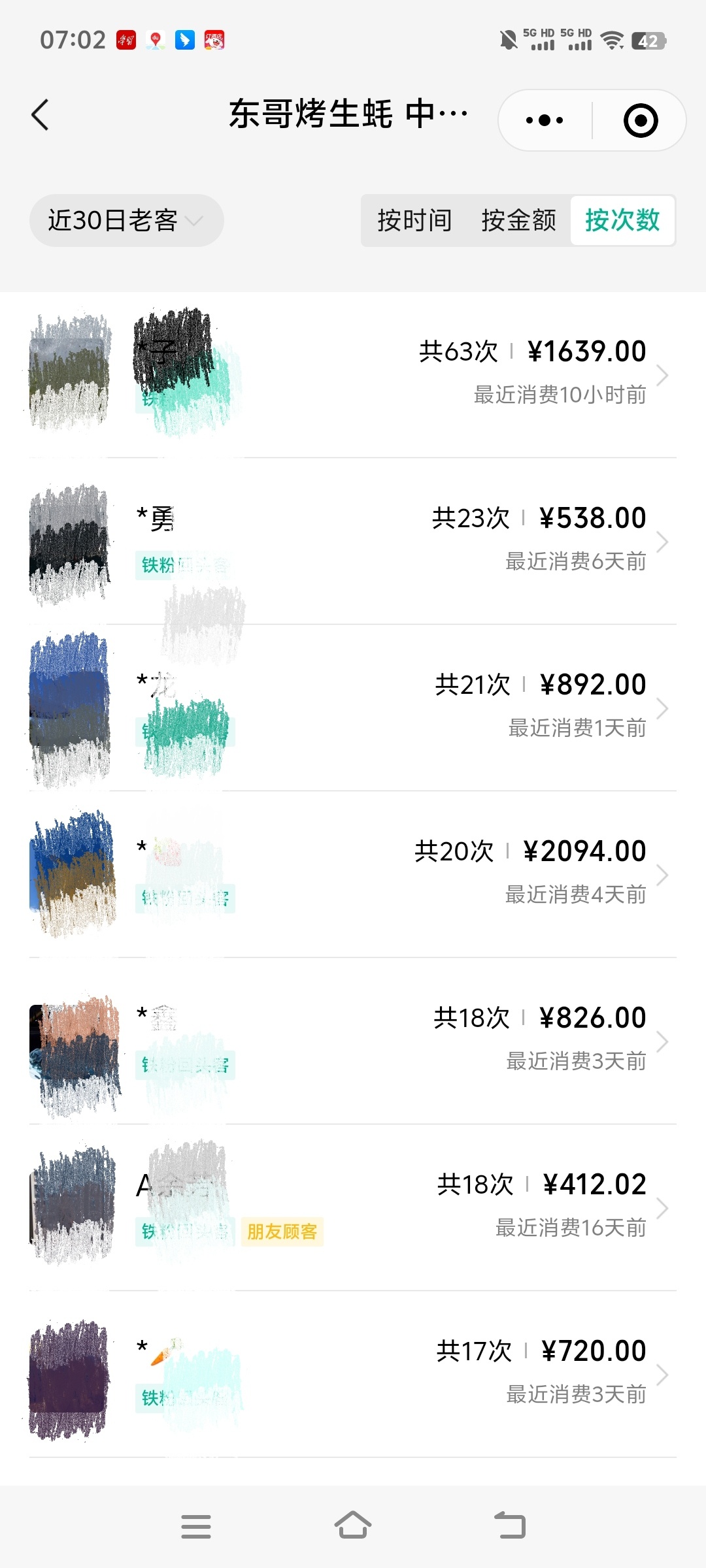The image size is (706, 1568).
Task: Select the 按次数 sort tab
Action: pos(622,221)
